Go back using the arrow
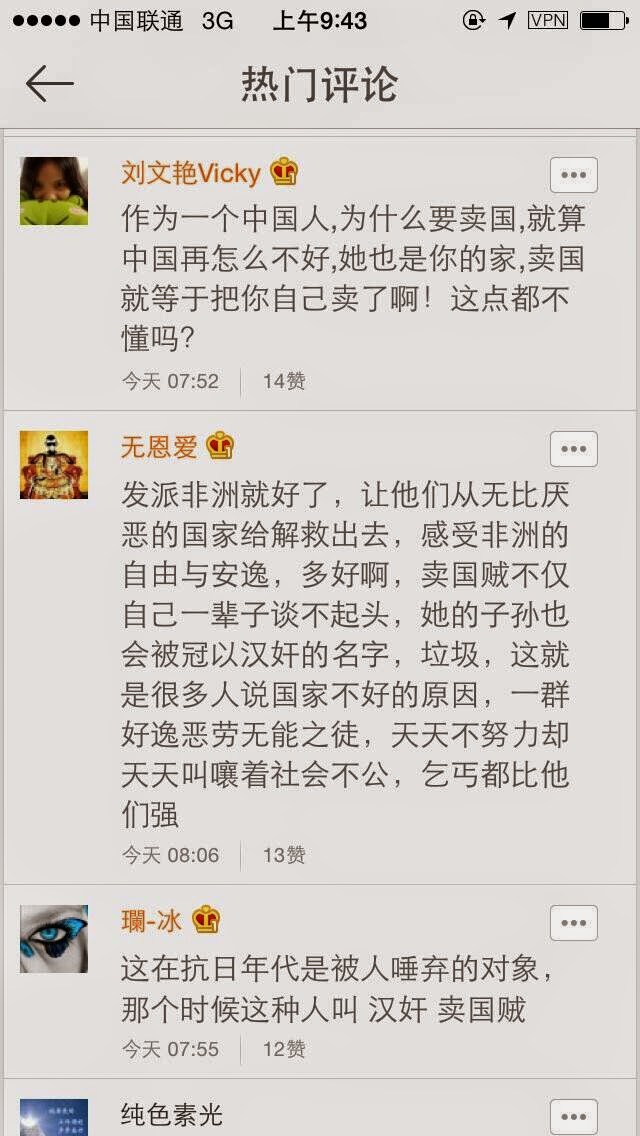Image resolution: width=640 pixels, height=1136 pixels. 50,84
